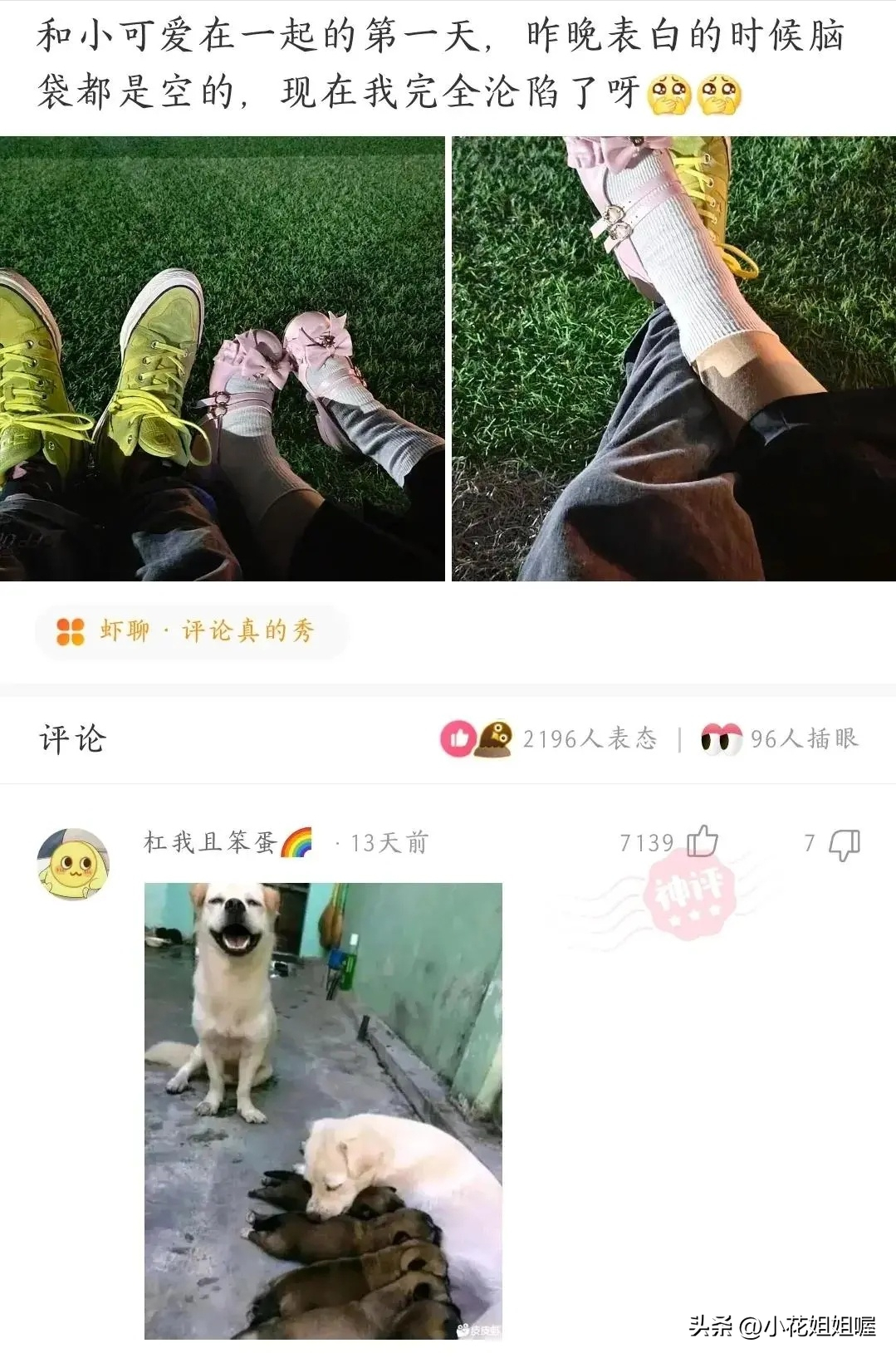Open the 虾聊·评论真的秀 topic chip
This screenshot has height=1358, width=896.
[190, 631]
